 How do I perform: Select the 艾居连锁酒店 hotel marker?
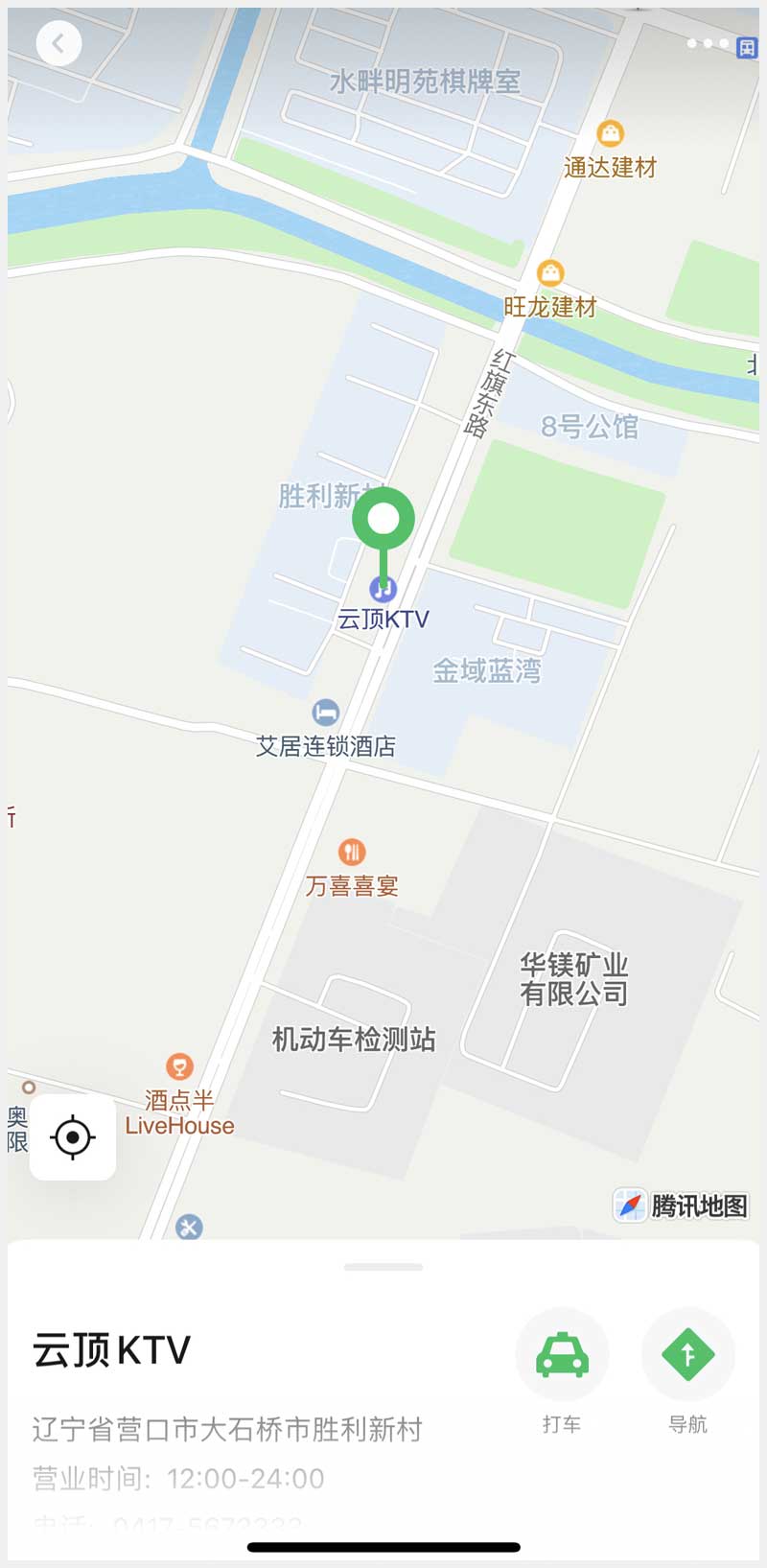326,713
